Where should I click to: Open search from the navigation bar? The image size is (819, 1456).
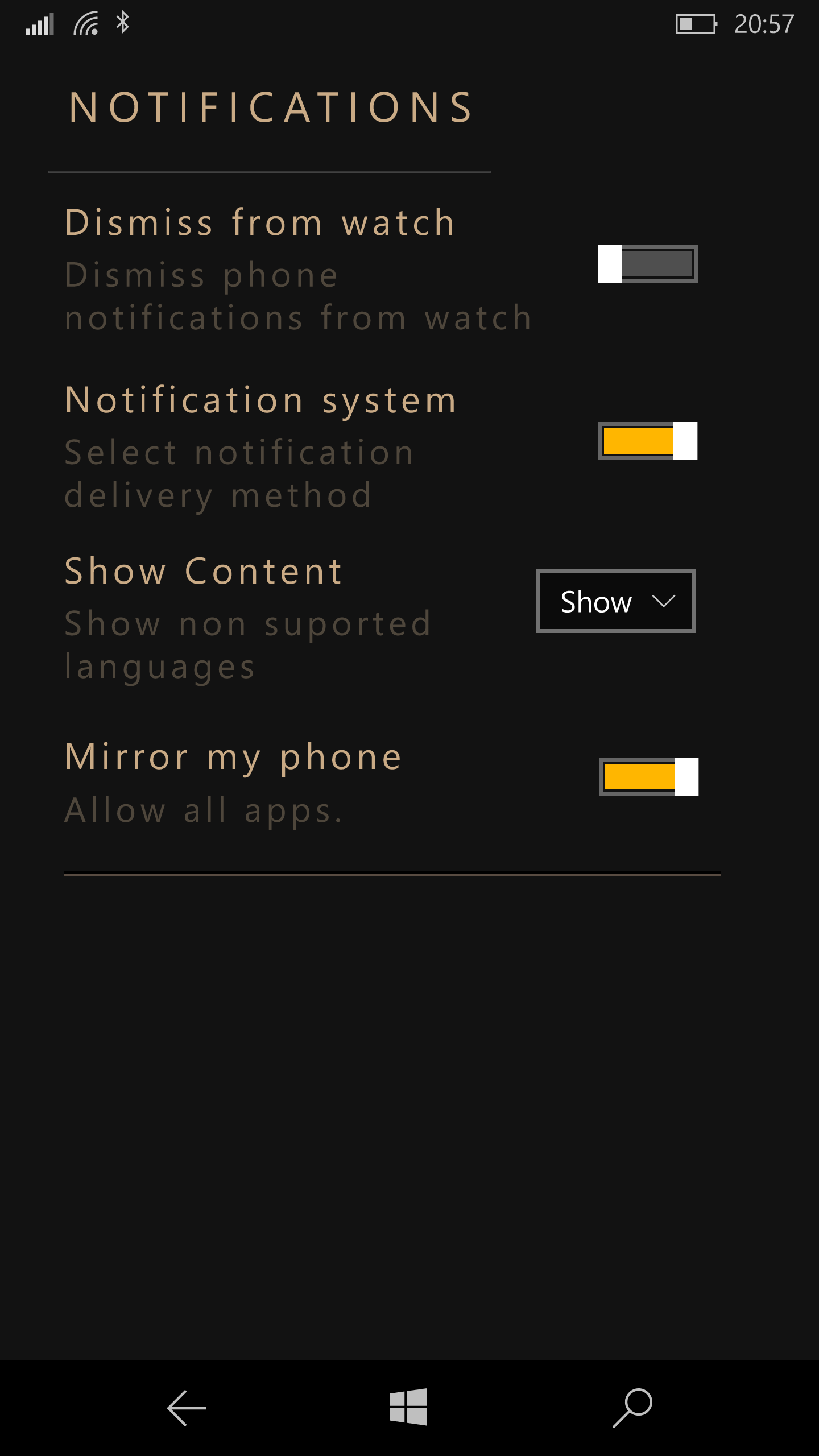tap(632, 1408)
